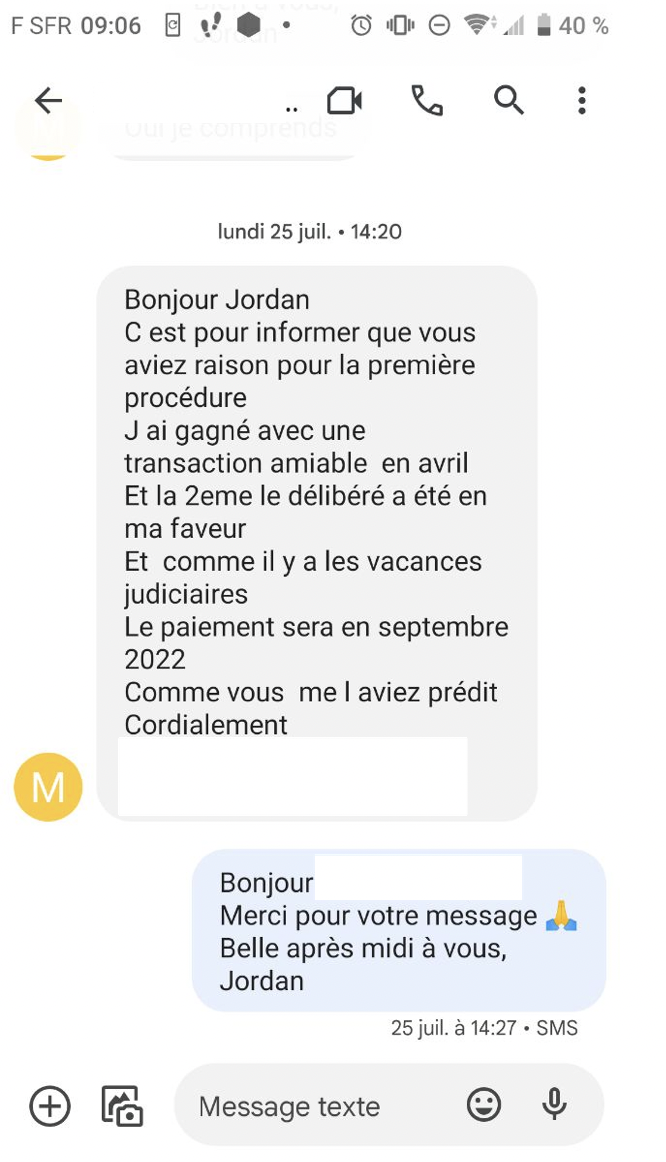Viewport: 666px width, 1162px height.
Task: Open the emoji picker
Action: (x=484, y=1104)
